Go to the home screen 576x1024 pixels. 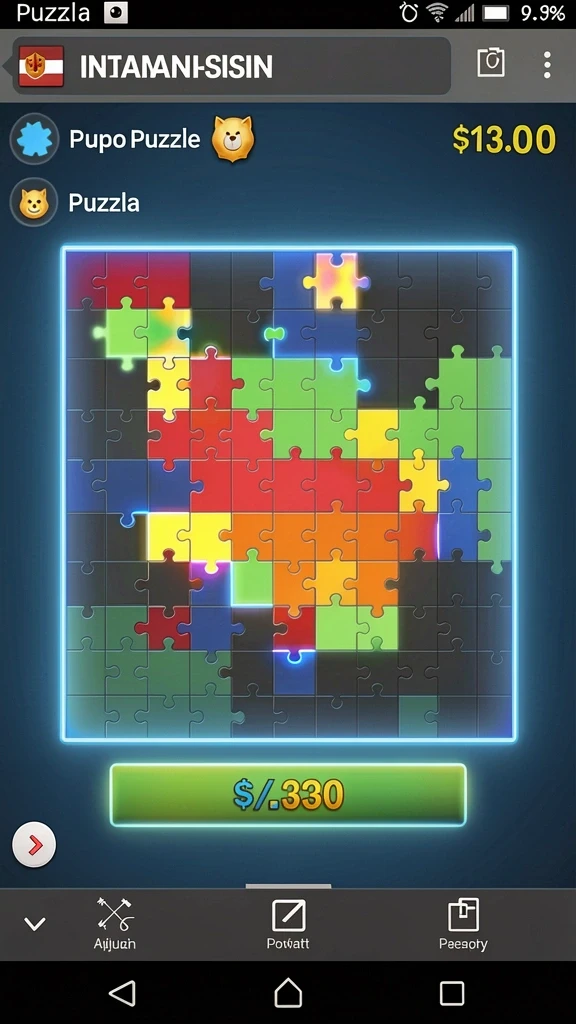pos(288,993)
